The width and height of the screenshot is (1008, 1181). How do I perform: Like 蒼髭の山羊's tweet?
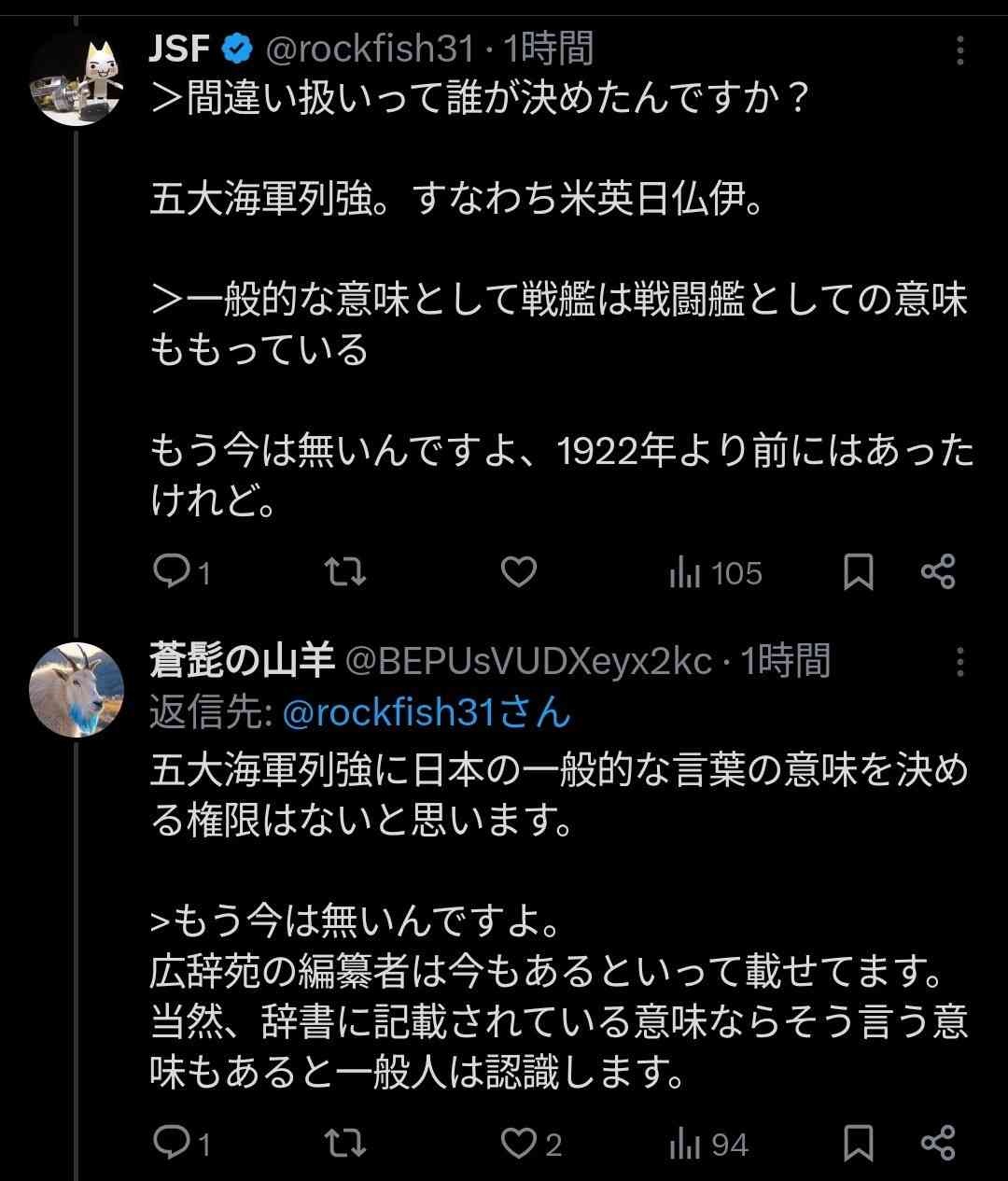pos(519,1144)
